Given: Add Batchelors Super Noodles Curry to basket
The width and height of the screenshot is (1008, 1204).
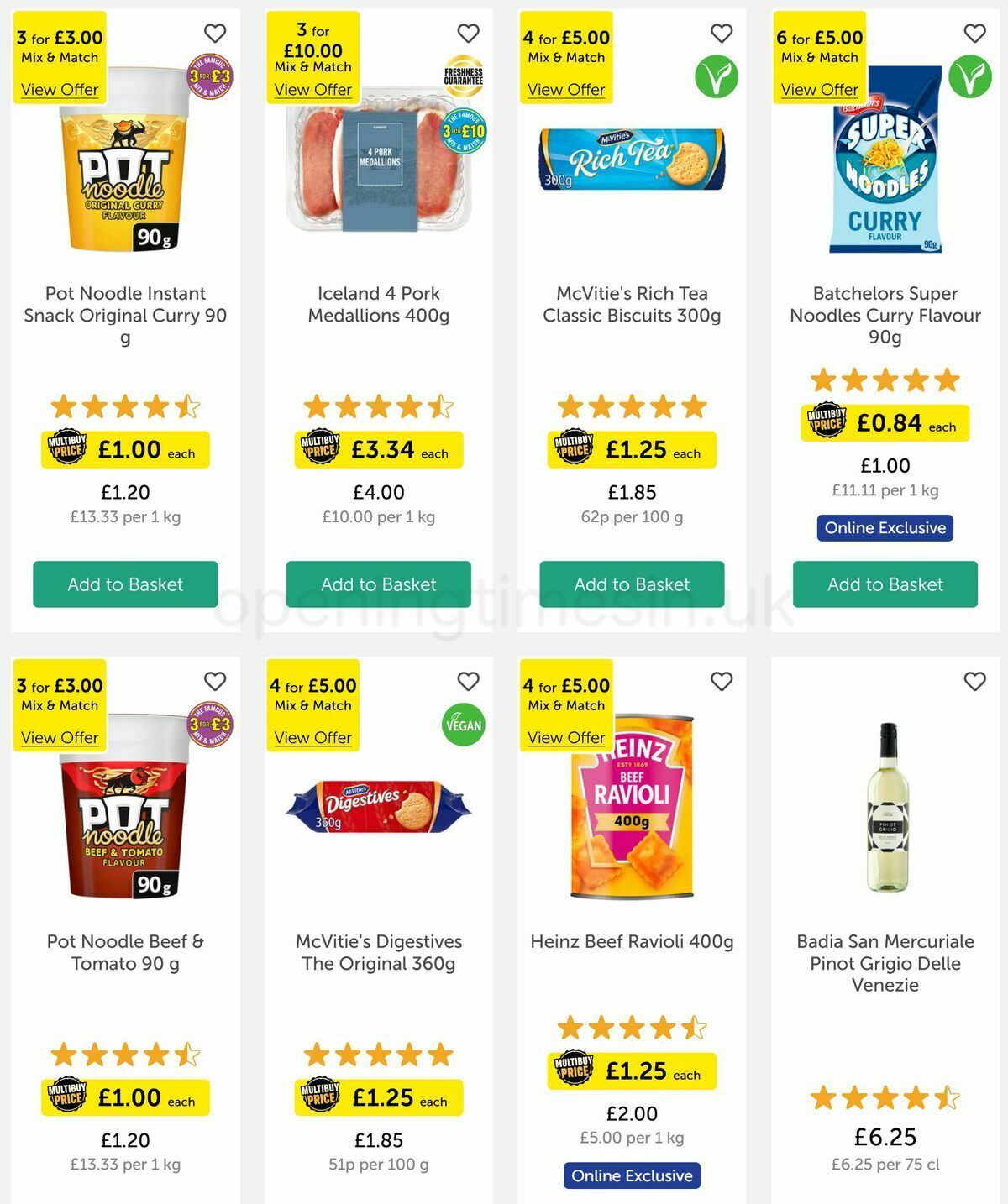Looking at the screenshot, I should coord(886,585).
